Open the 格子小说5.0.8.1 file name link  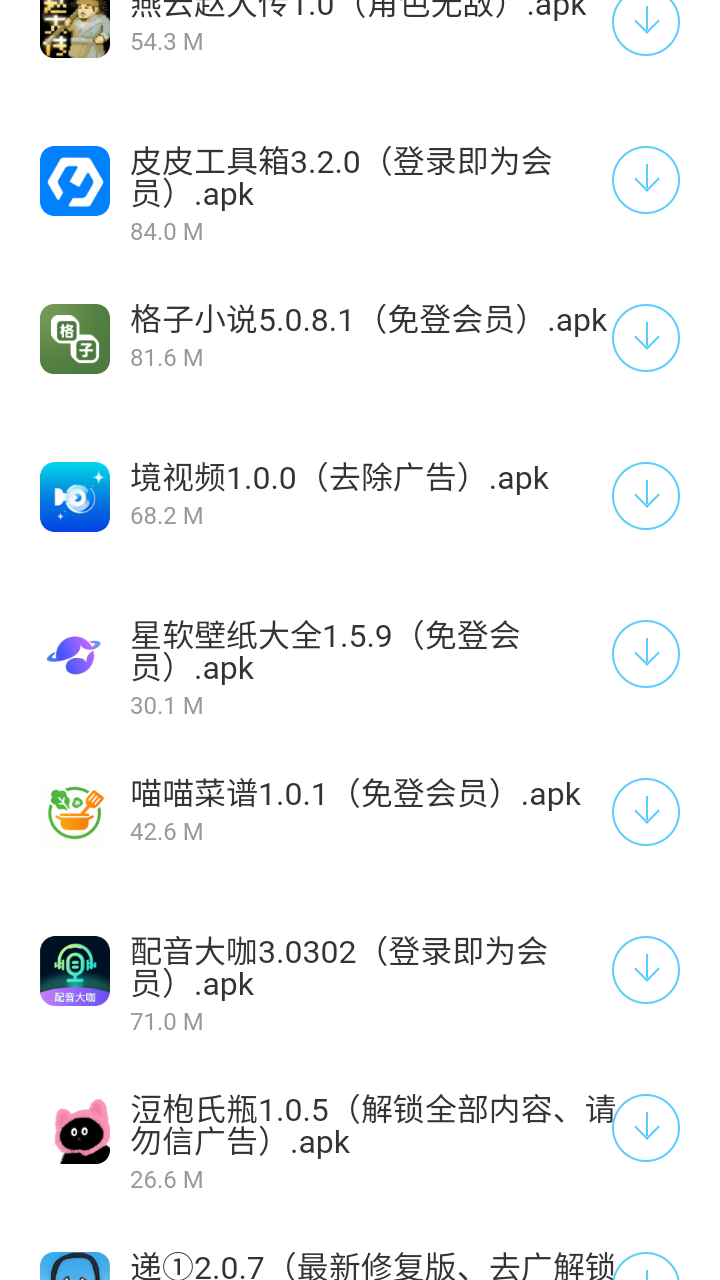point(370,320)
